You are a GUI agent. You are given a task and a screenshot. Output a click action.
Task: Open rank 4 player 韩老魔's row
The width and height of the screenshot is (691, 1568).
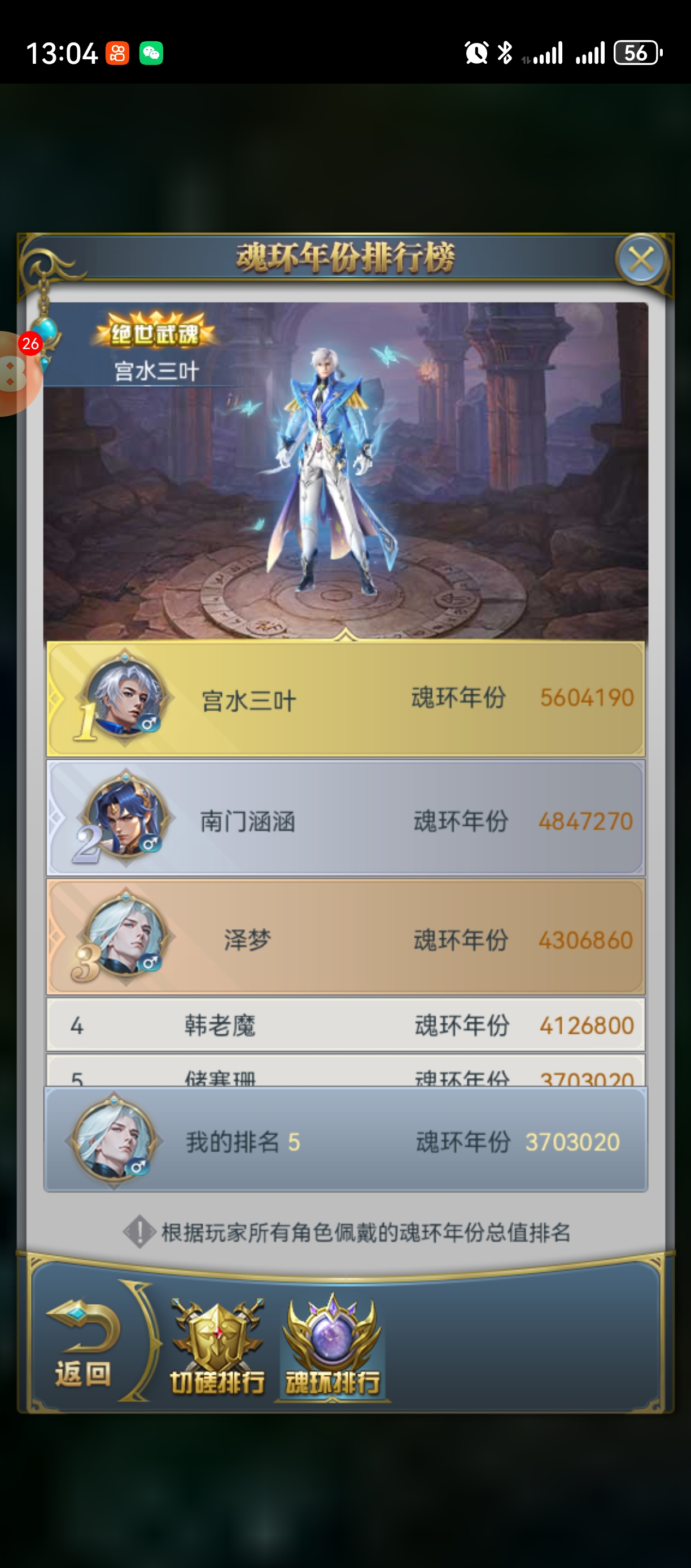click(x=345, y=1025)
